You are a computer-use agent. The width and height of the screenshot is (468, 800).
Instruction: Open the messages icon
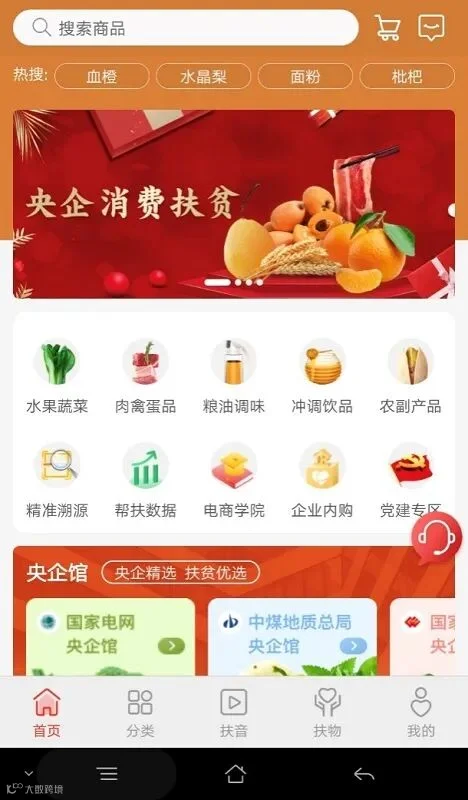(x=431, y=27)
